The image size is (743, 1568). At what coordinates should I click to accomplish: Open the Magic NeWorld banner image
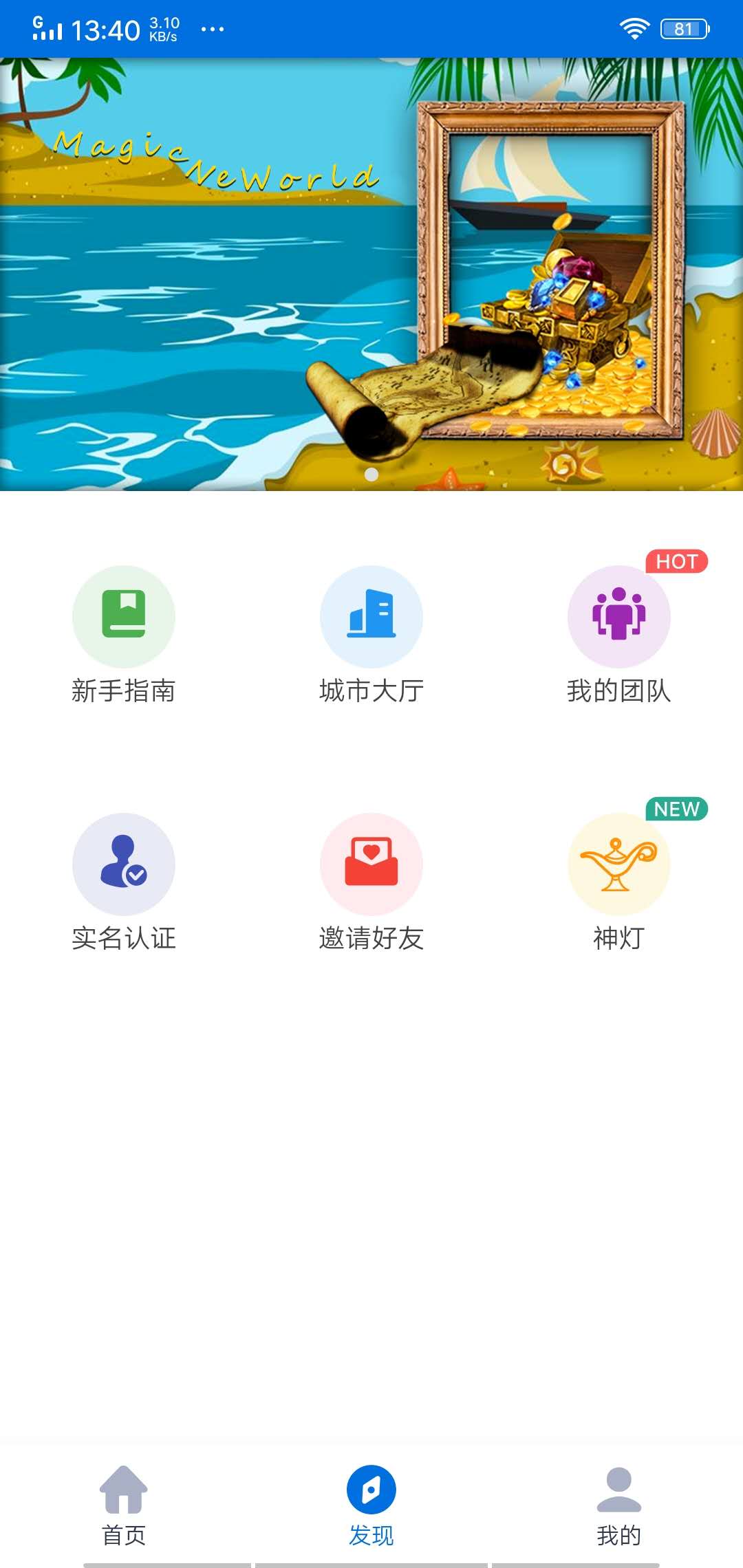pos(371,275)
